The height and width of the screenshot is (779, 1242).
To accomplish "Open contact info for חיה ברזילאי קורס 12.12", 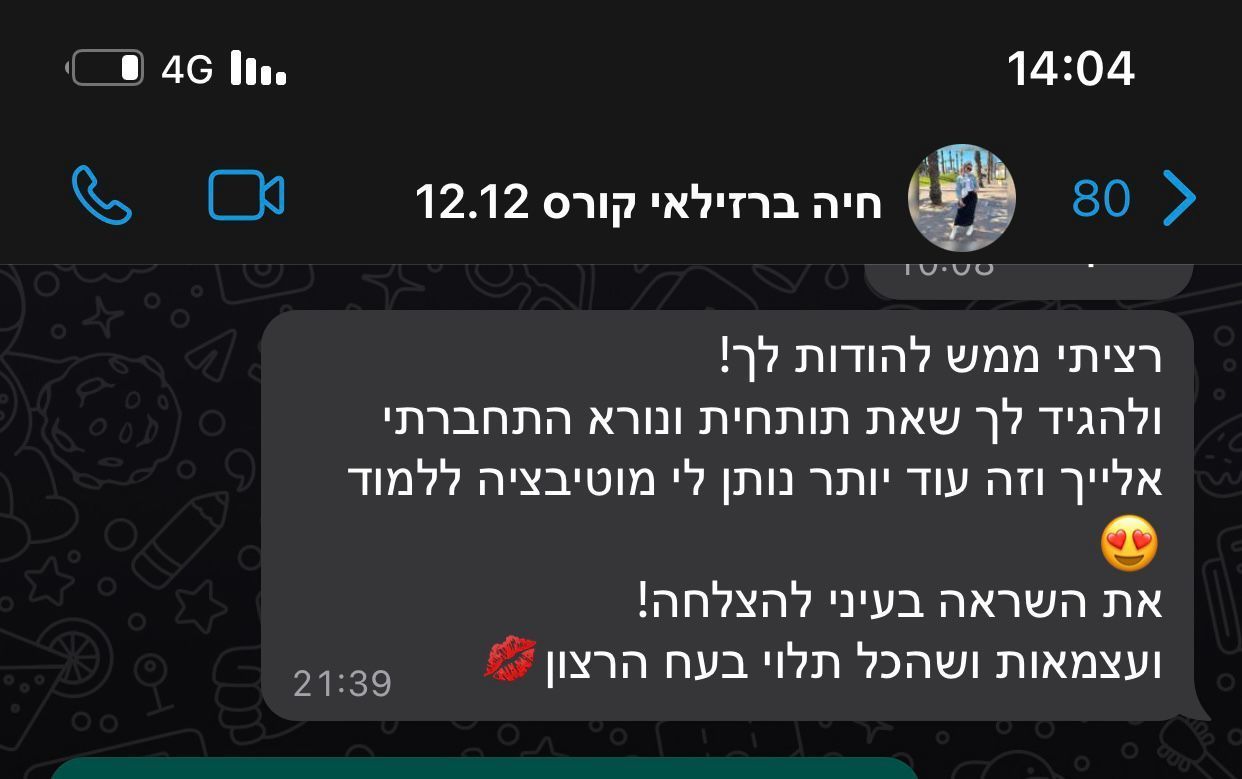I will click(648, 201).
